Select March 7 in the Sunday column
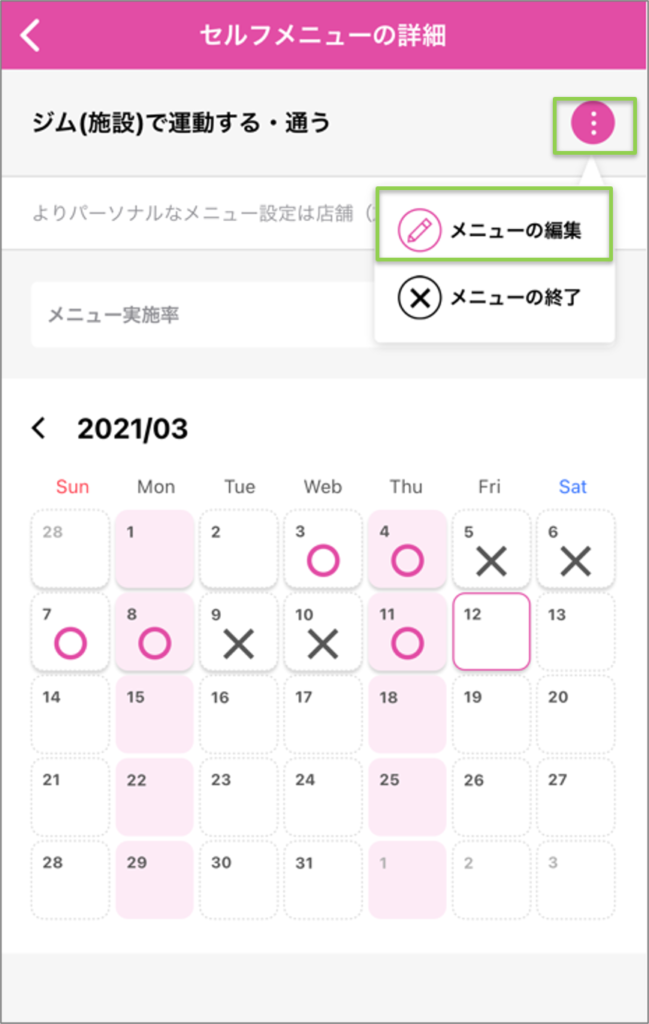The width and height of the screenshot is (649, 1024). [x=71, y=631]
